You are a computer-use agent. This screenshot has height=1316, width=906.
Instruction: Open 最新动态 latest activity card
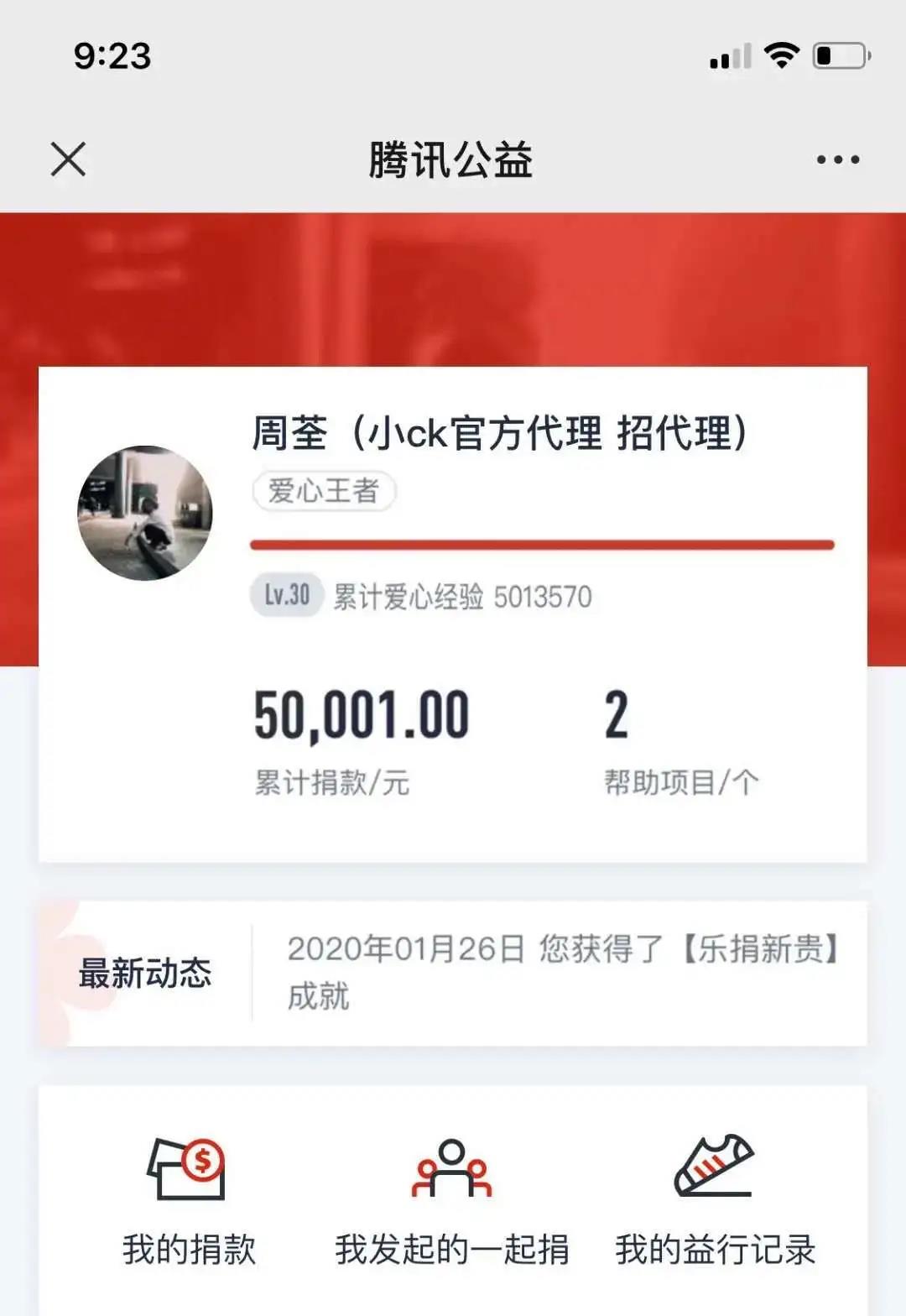point(453,973)
